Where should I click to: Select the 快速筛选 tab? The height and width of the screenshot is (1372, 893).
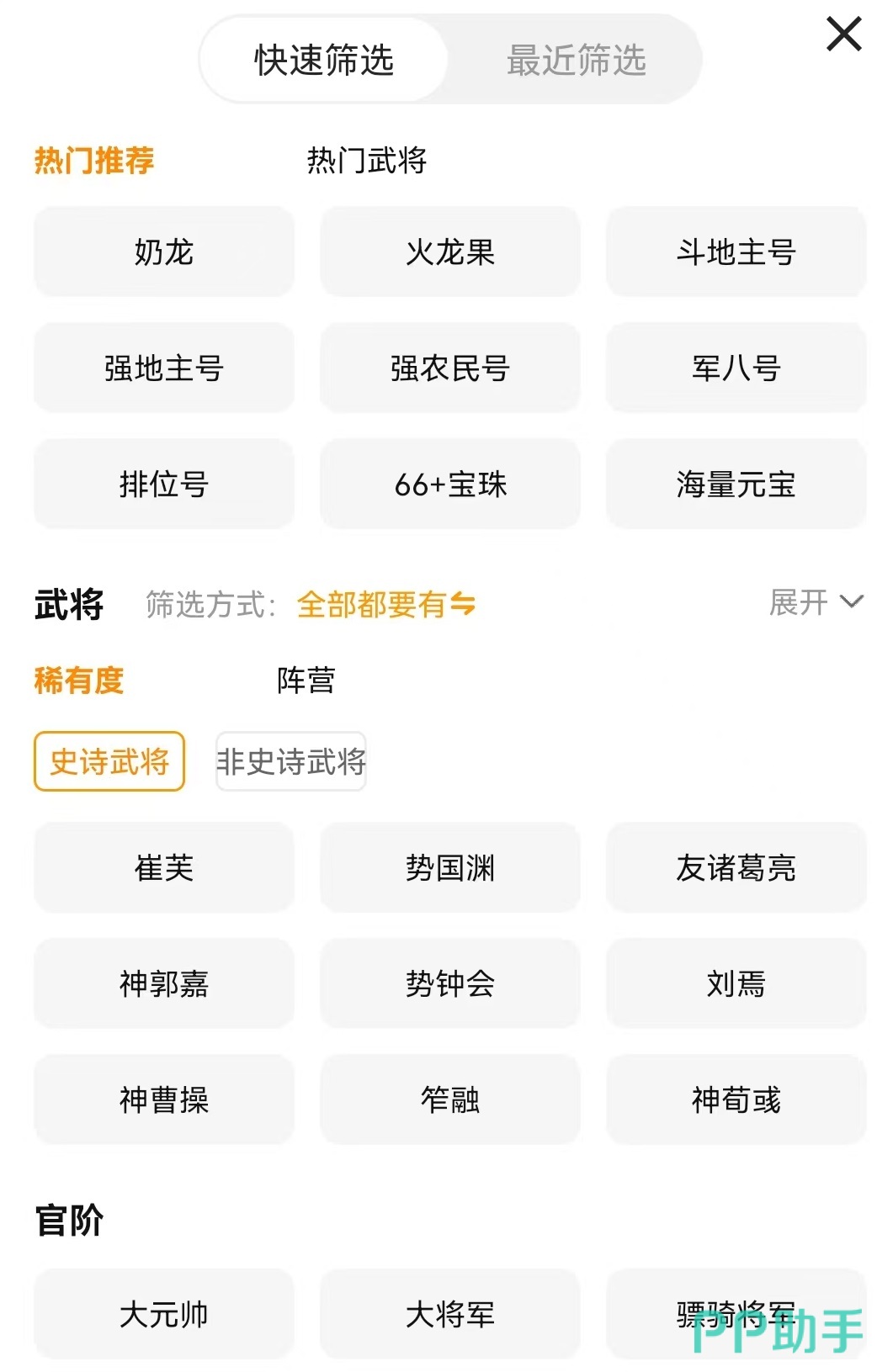(x=323, y=57)
